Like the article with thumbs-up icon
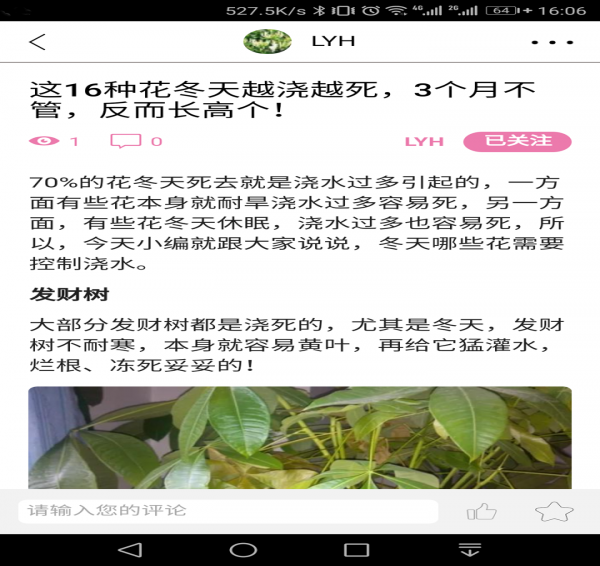 coord(482,511)
